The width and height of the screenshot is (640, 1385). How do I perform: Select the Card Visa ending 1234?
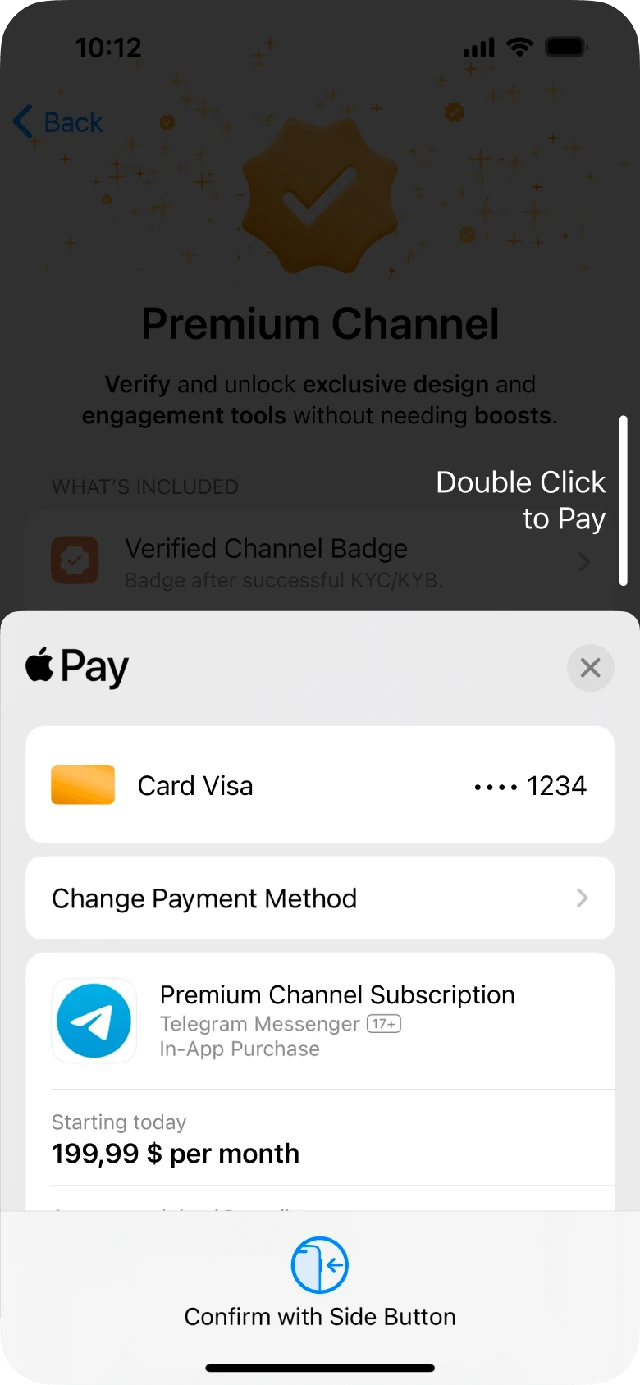coord(320,785)
